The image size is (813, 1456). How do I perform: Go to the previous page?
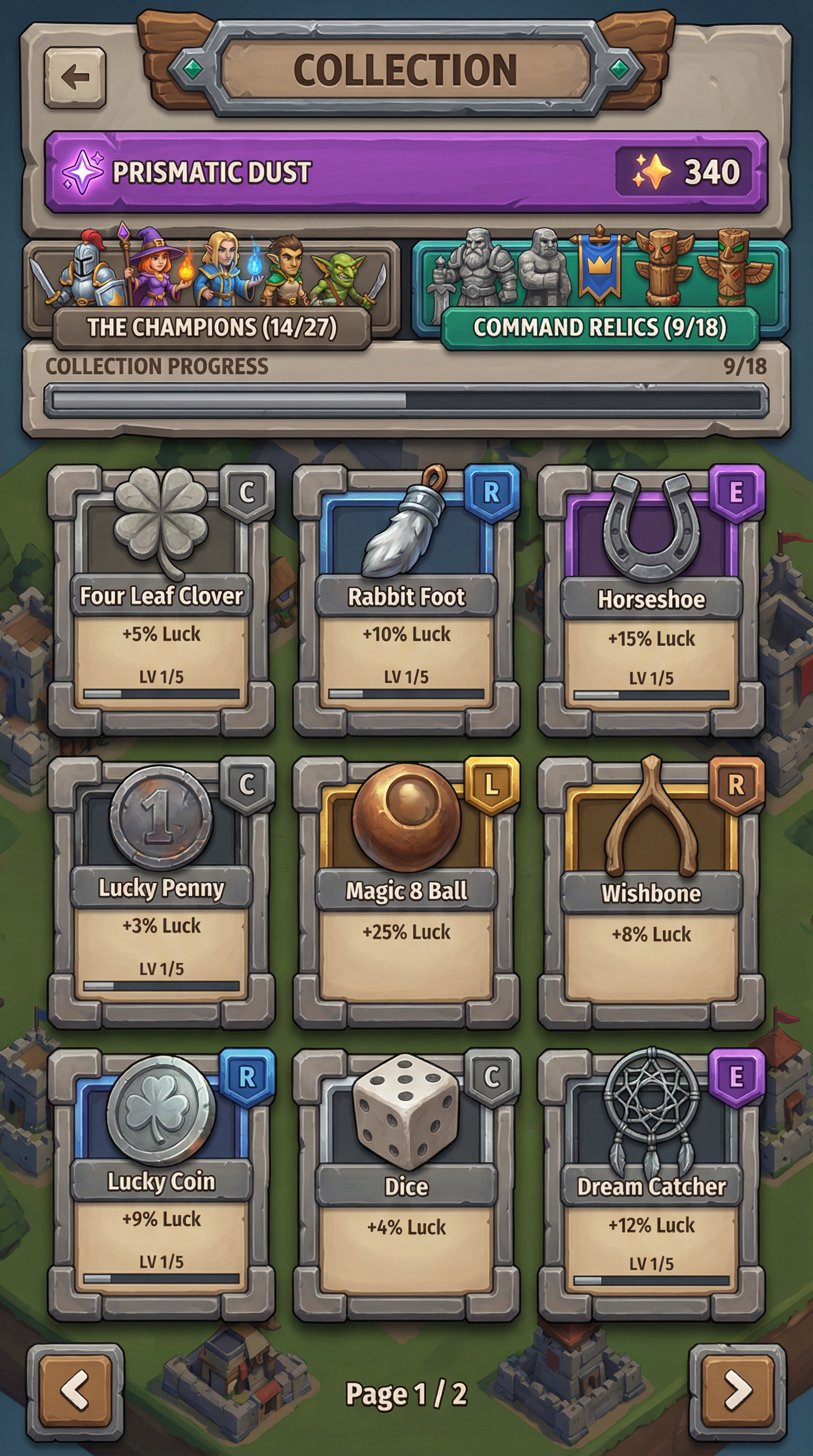pyautogui.click(x=75, y=1390)
